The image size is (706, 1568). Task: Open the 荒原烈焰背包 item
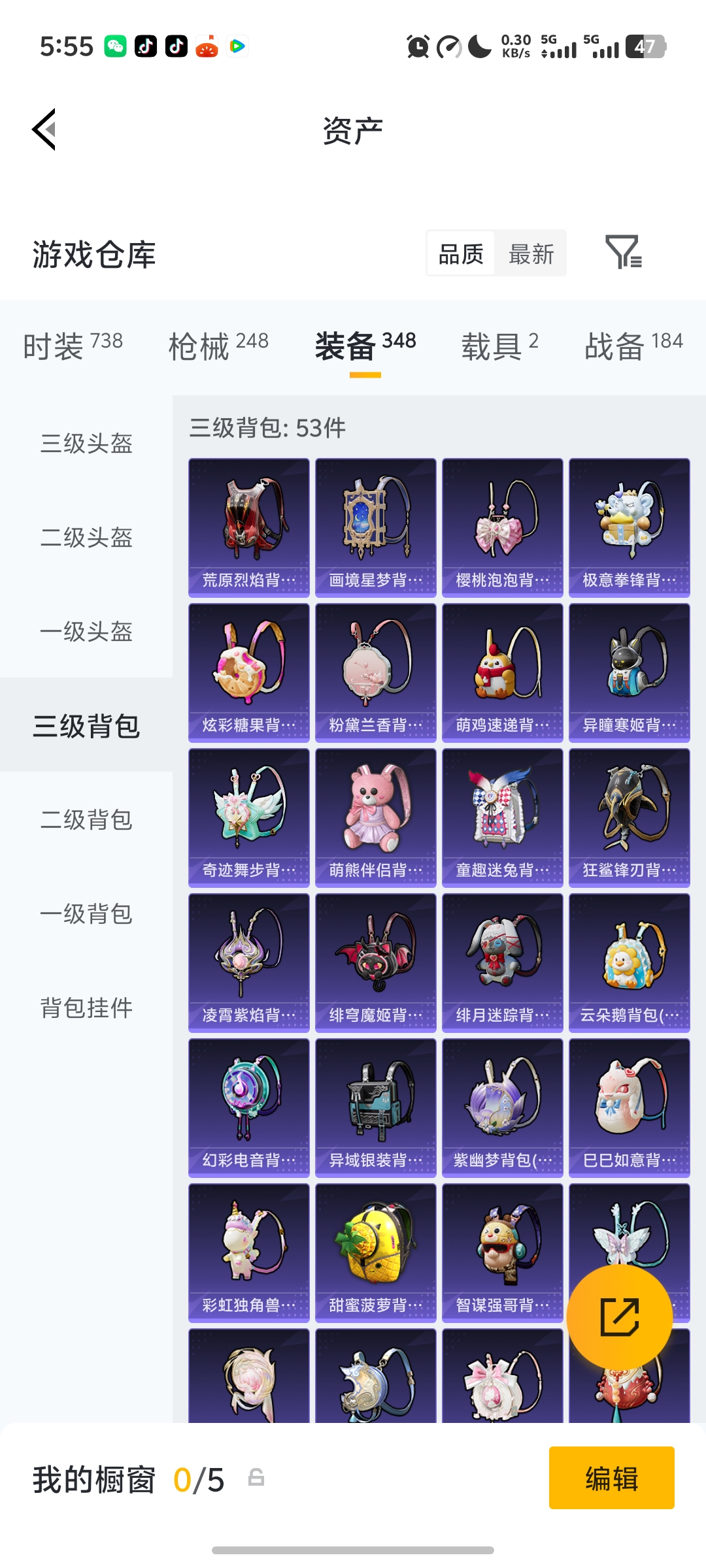click(x=249, y=527)
